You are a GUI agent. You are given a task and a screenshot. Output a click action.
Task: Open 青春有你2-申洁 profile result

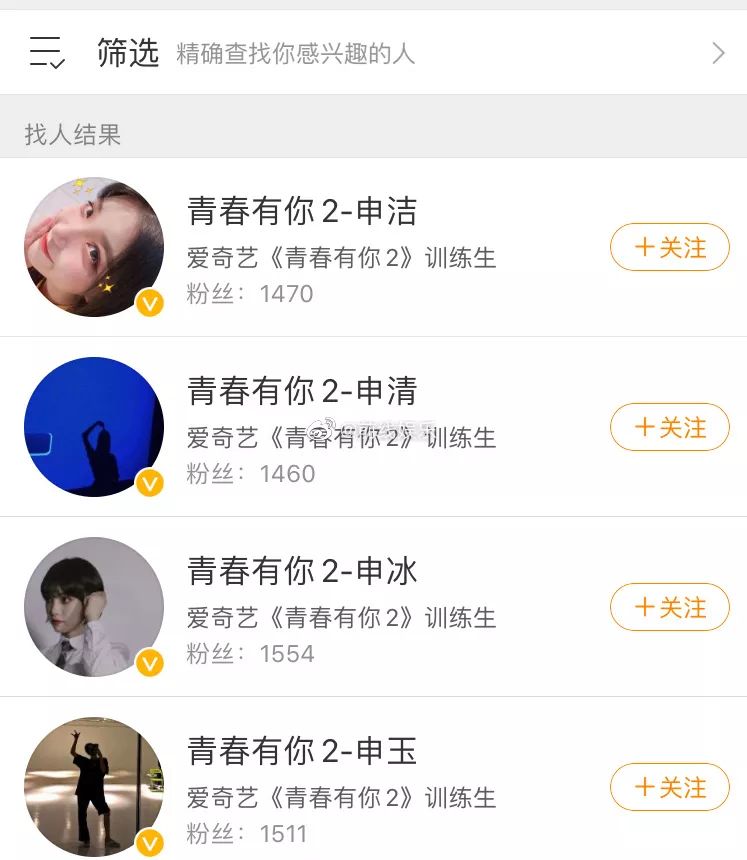302,211
